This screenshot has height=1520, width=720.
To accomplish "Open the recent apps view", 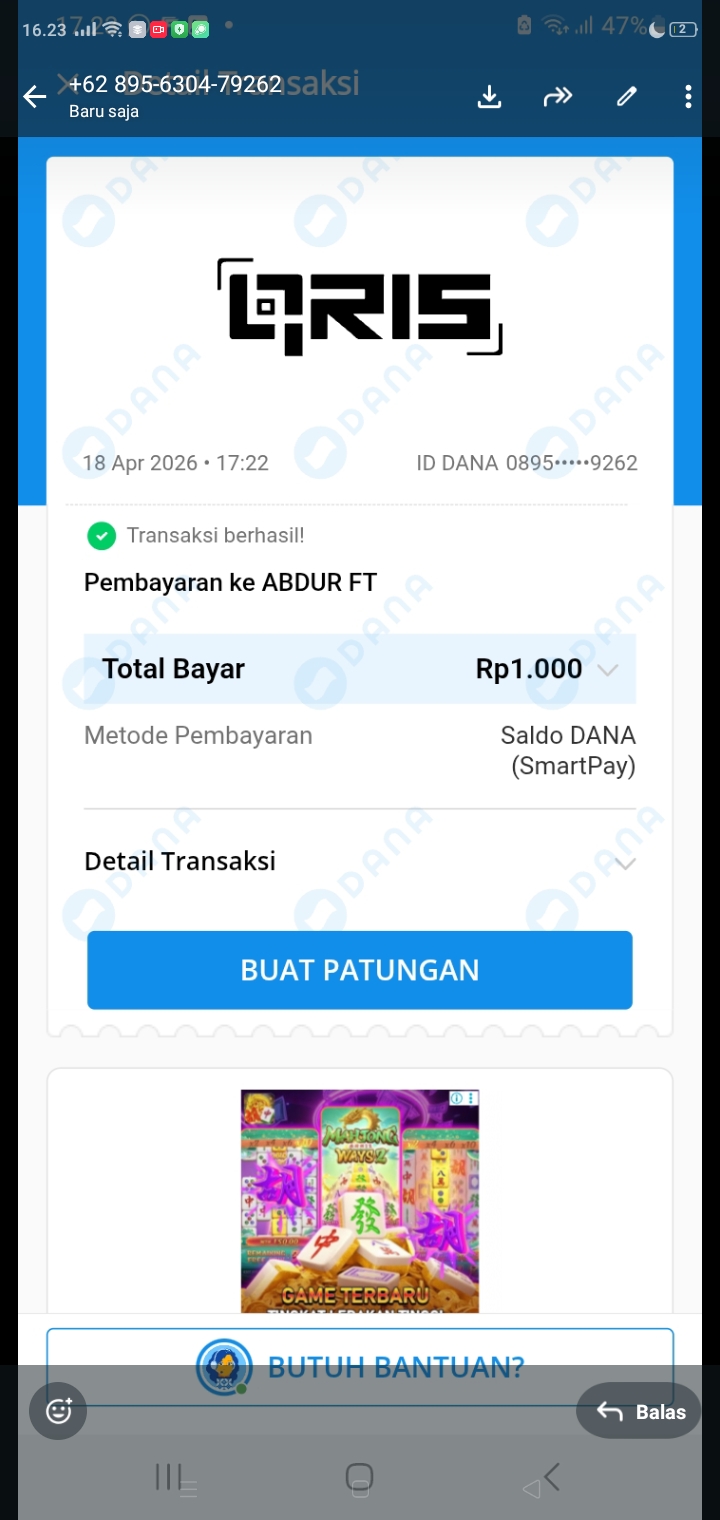I will point(168,1476).
